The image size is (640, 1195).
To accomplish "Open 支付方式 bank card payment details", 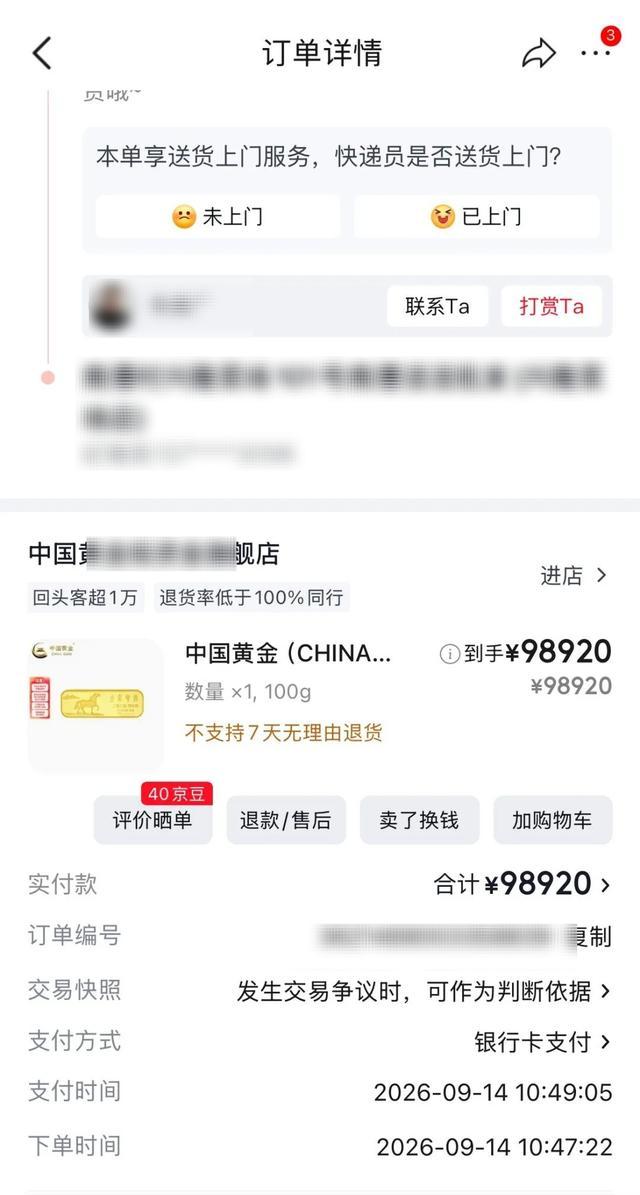I will click(320, 1041).
